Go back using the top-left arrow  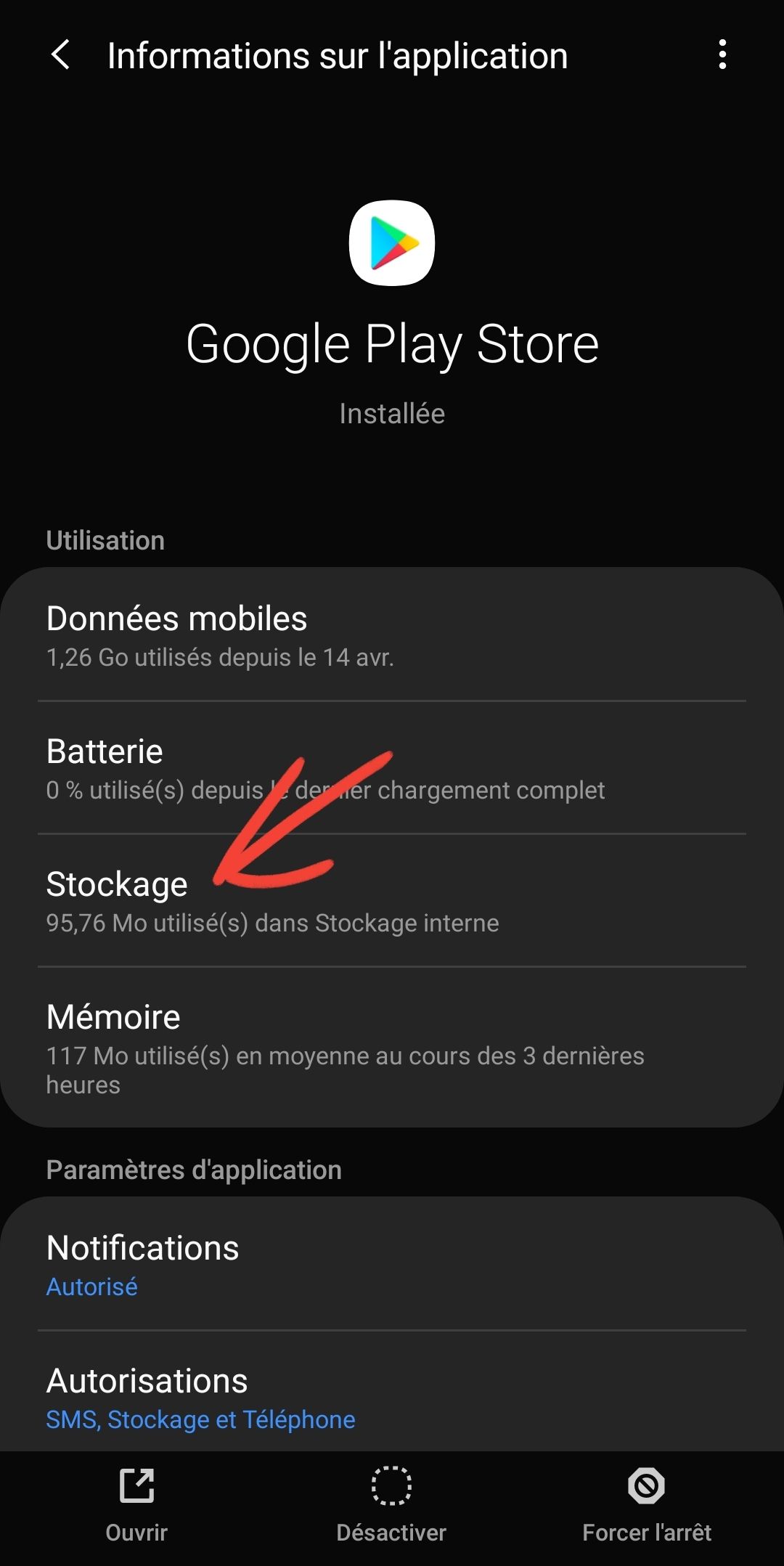pos(61,55)
